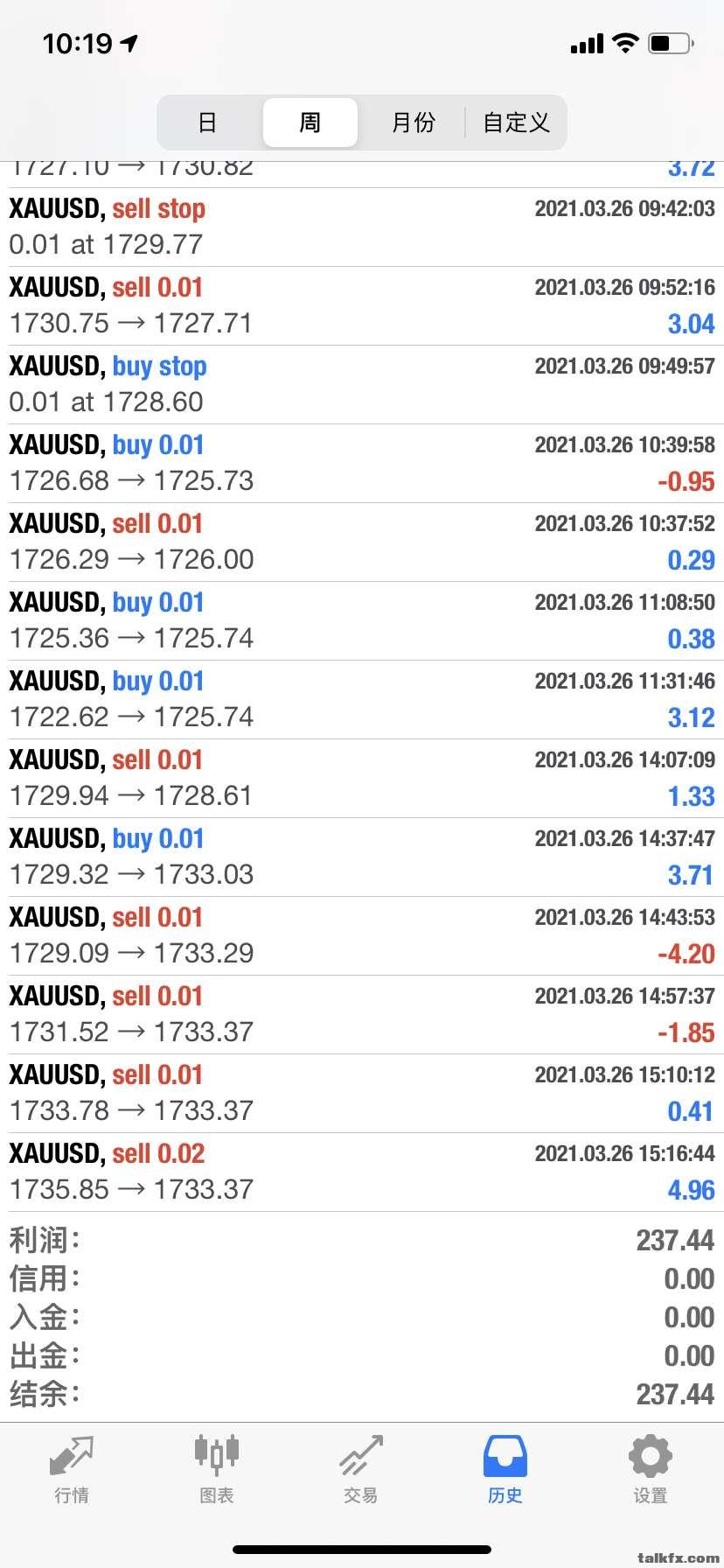Open the sell trade with -4.20 loss

point(362,935)
